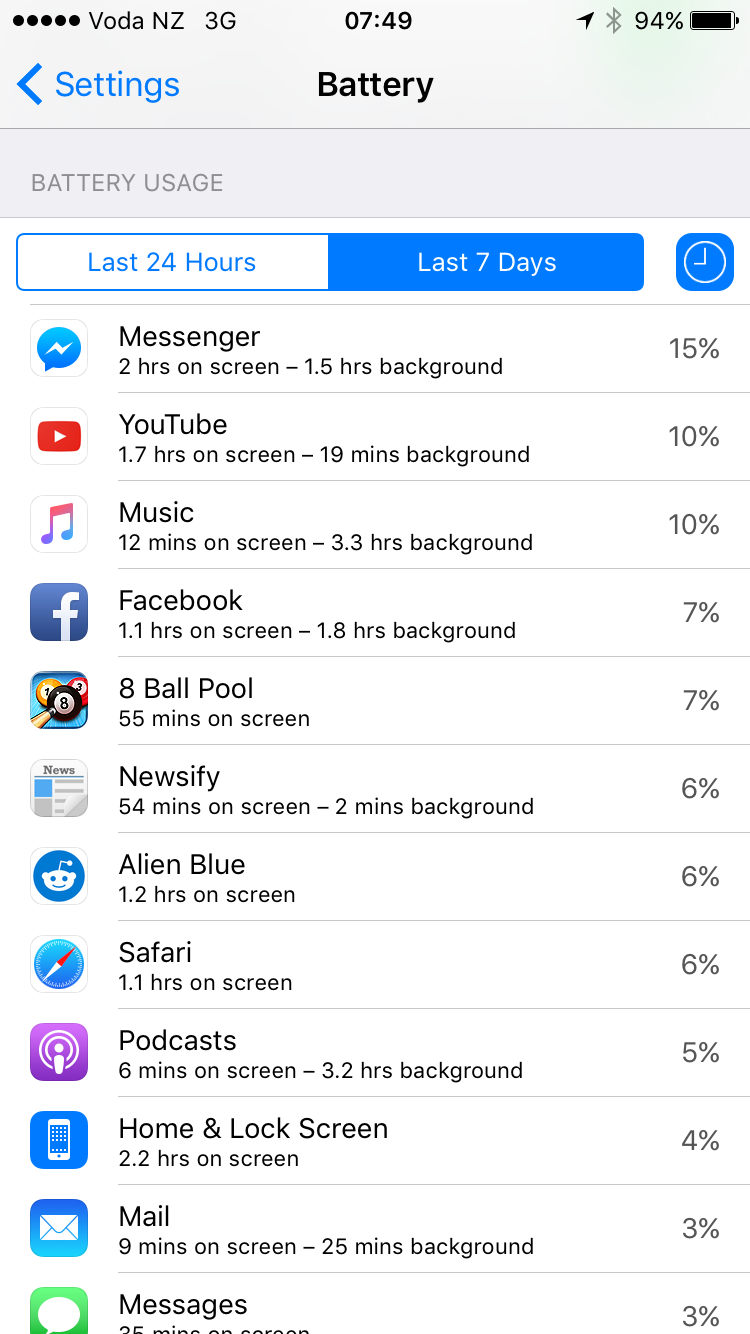Select the Music usage row
The width and height of the screenshot is (750, 1334).
click(x=375, y=525)
